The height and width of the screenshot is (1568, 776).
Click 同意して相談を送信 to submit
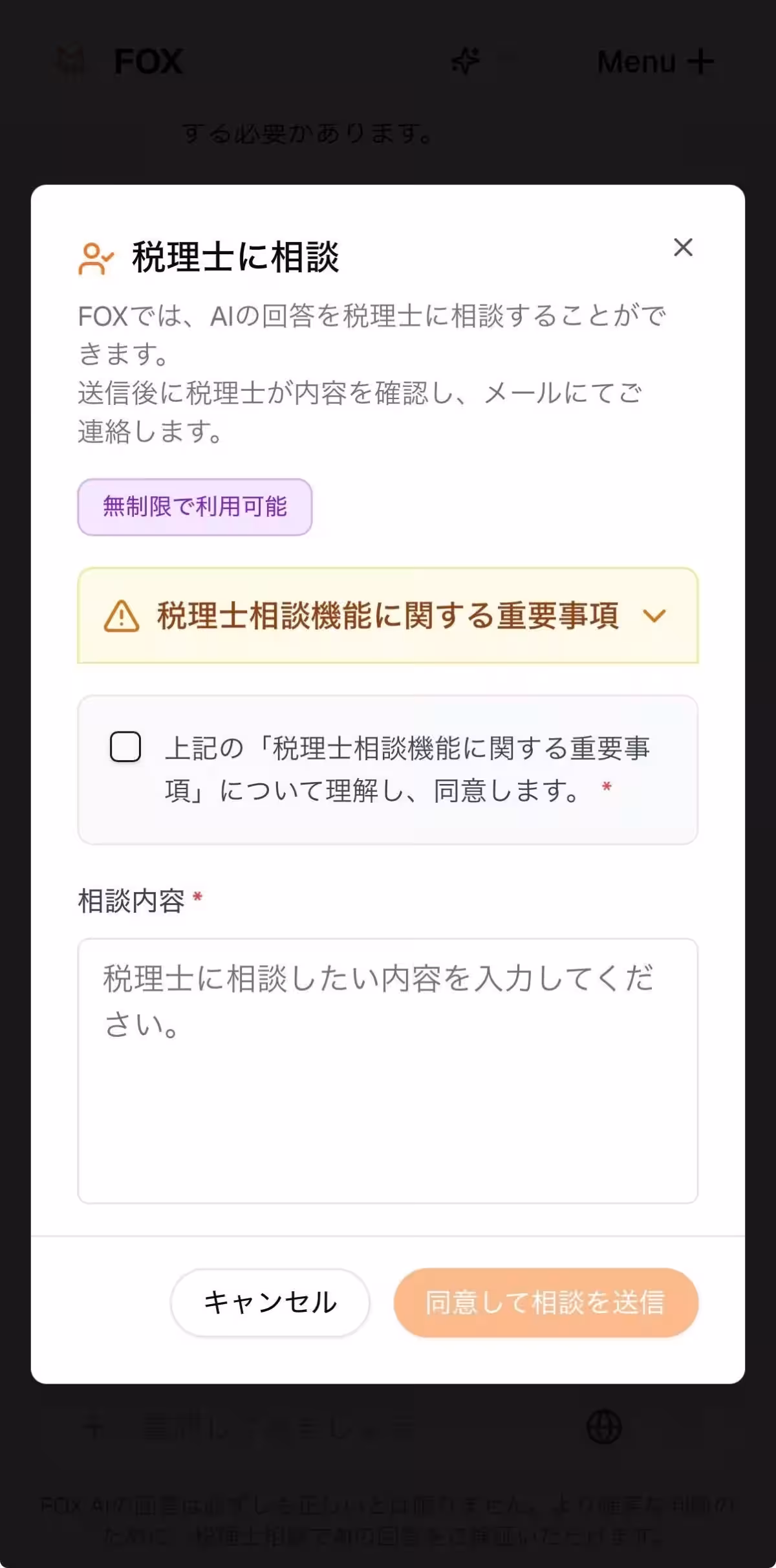[546, 1303]
